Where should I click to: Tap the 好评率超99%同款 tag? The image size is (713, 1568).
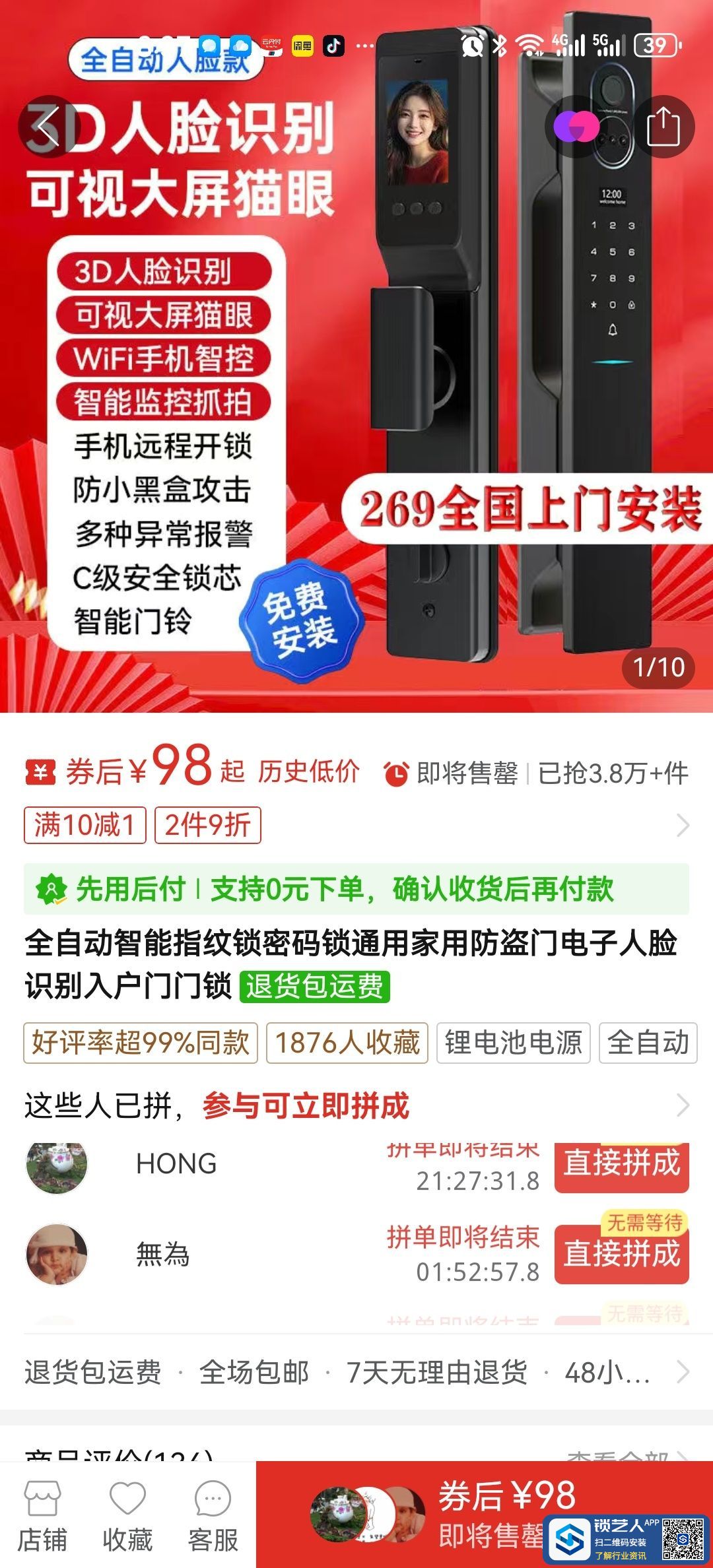(140, 1043)
